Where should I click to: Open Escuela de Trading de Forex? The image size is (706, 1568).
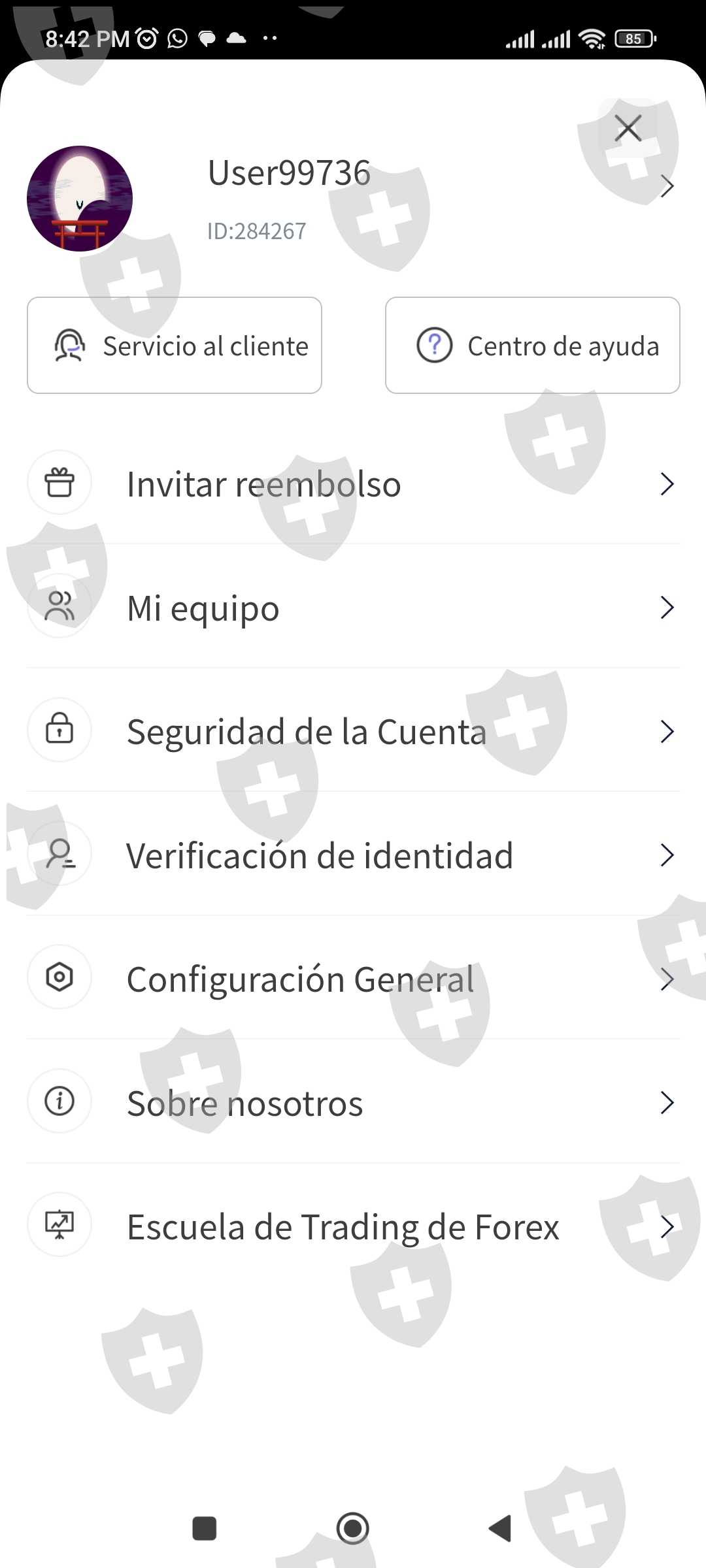coord(353,1226)
